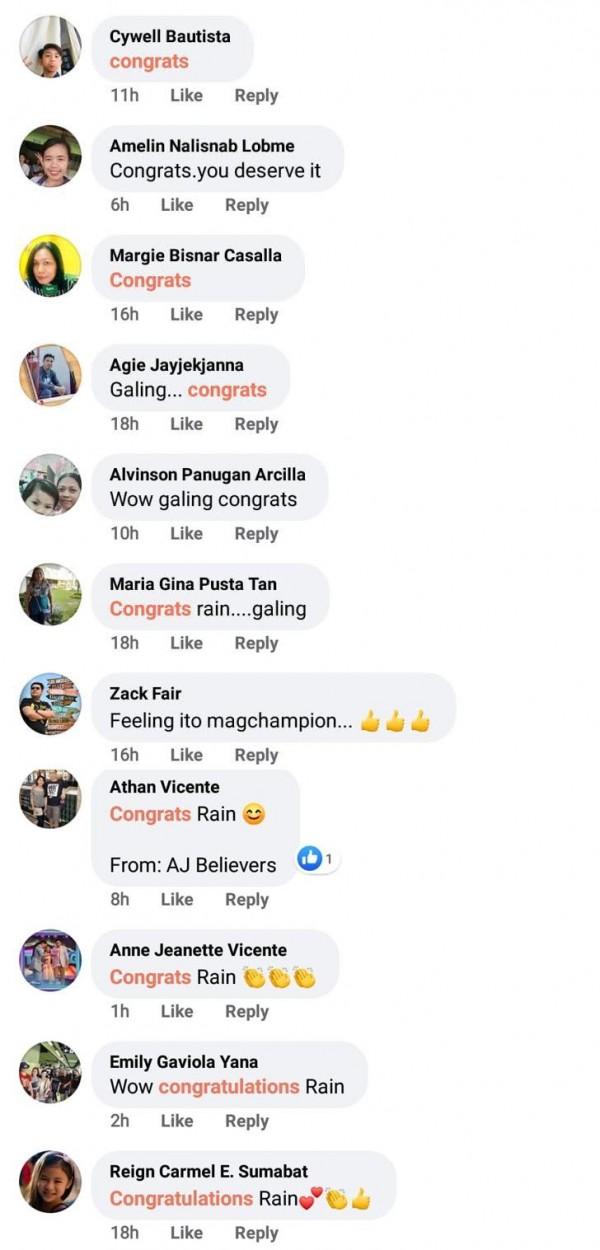Like Maria Gina Pusta Tan's comment

(x=186, y=643)
